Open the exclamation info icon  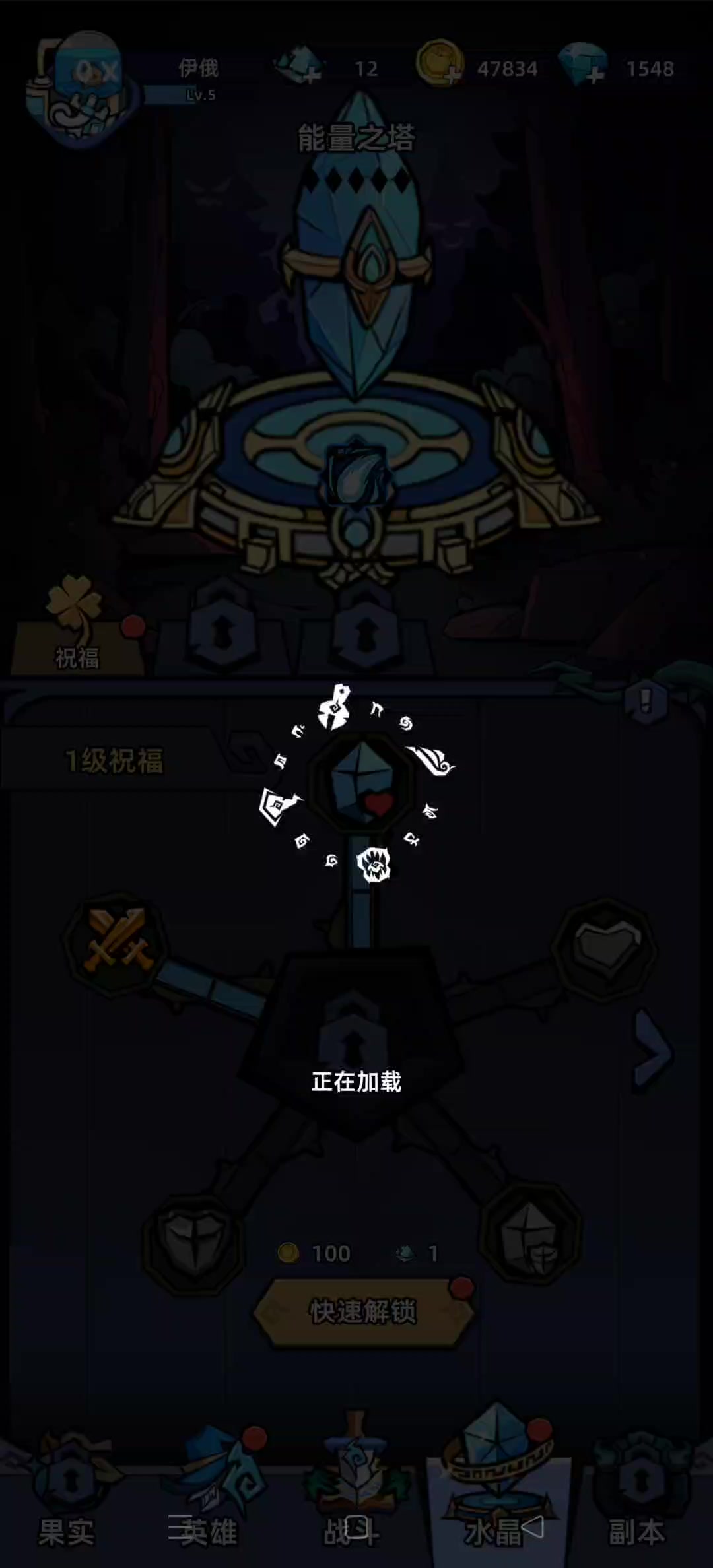645,699
